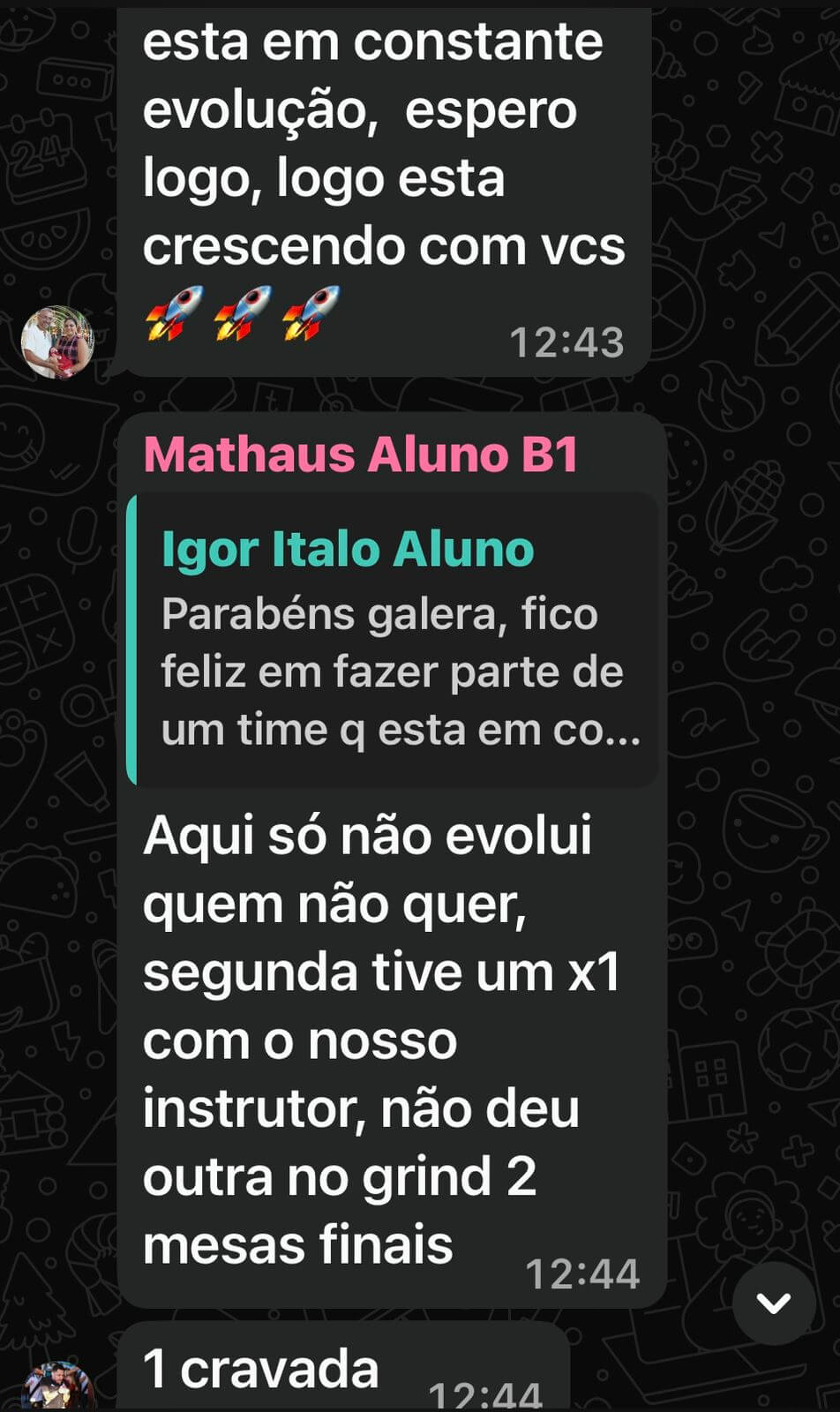Open quoted message from Igor Italo Aluno
This screenshot has width=840, height=1412.
point(394,641)
